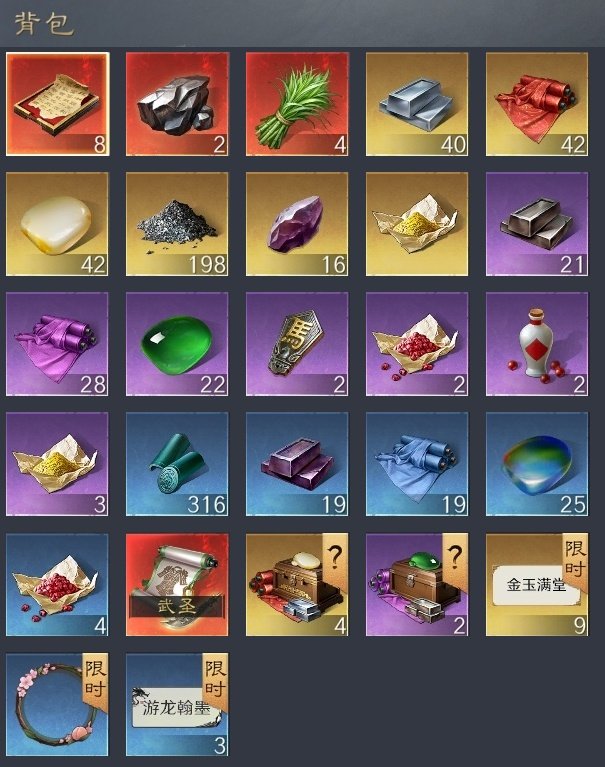Image resolution: width=605 pixels, height=767 pixels.
Task: Select the red silk cloth with count 42
Action: [537, 104]
